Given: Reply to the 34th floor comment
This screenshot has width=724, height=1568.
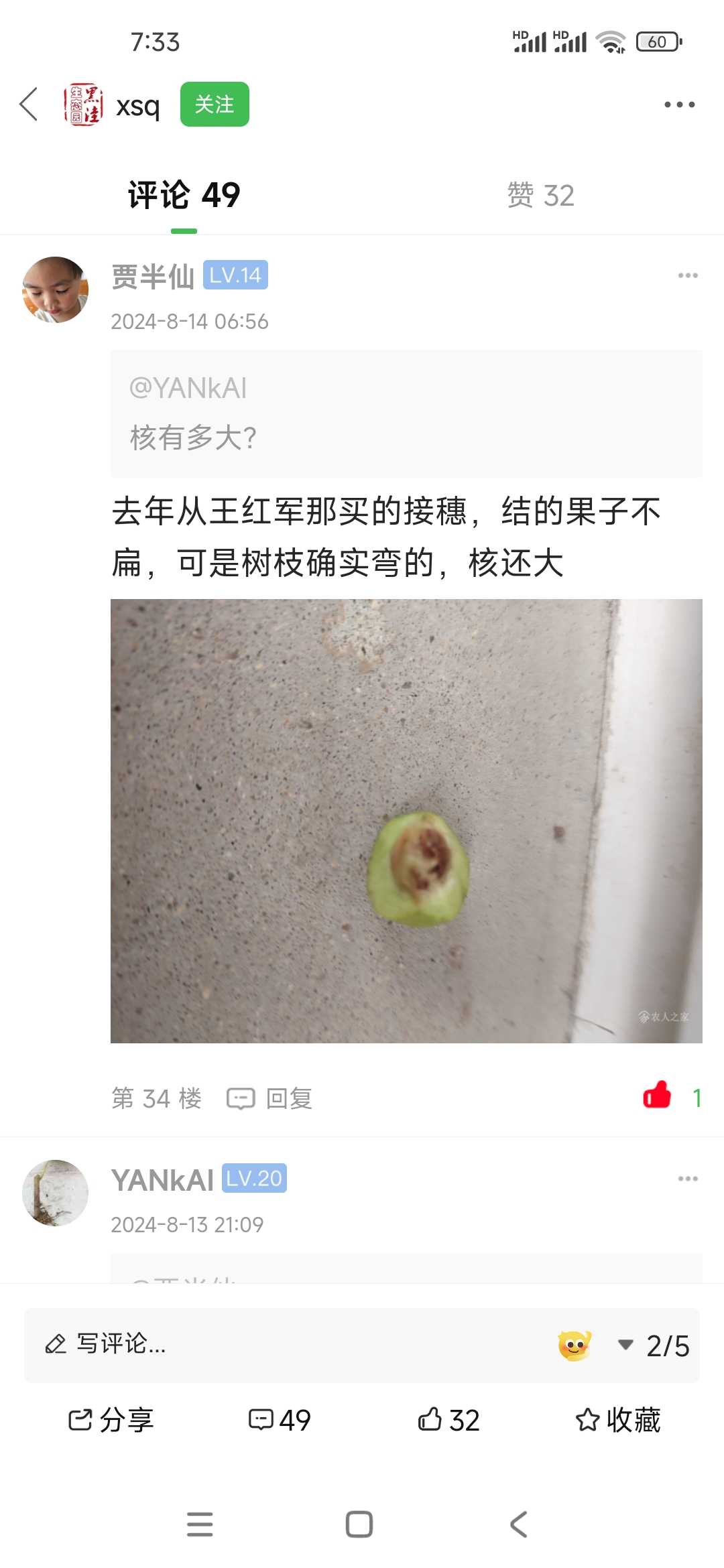Looking at the screenshot, I should (x=269, y=1098).
